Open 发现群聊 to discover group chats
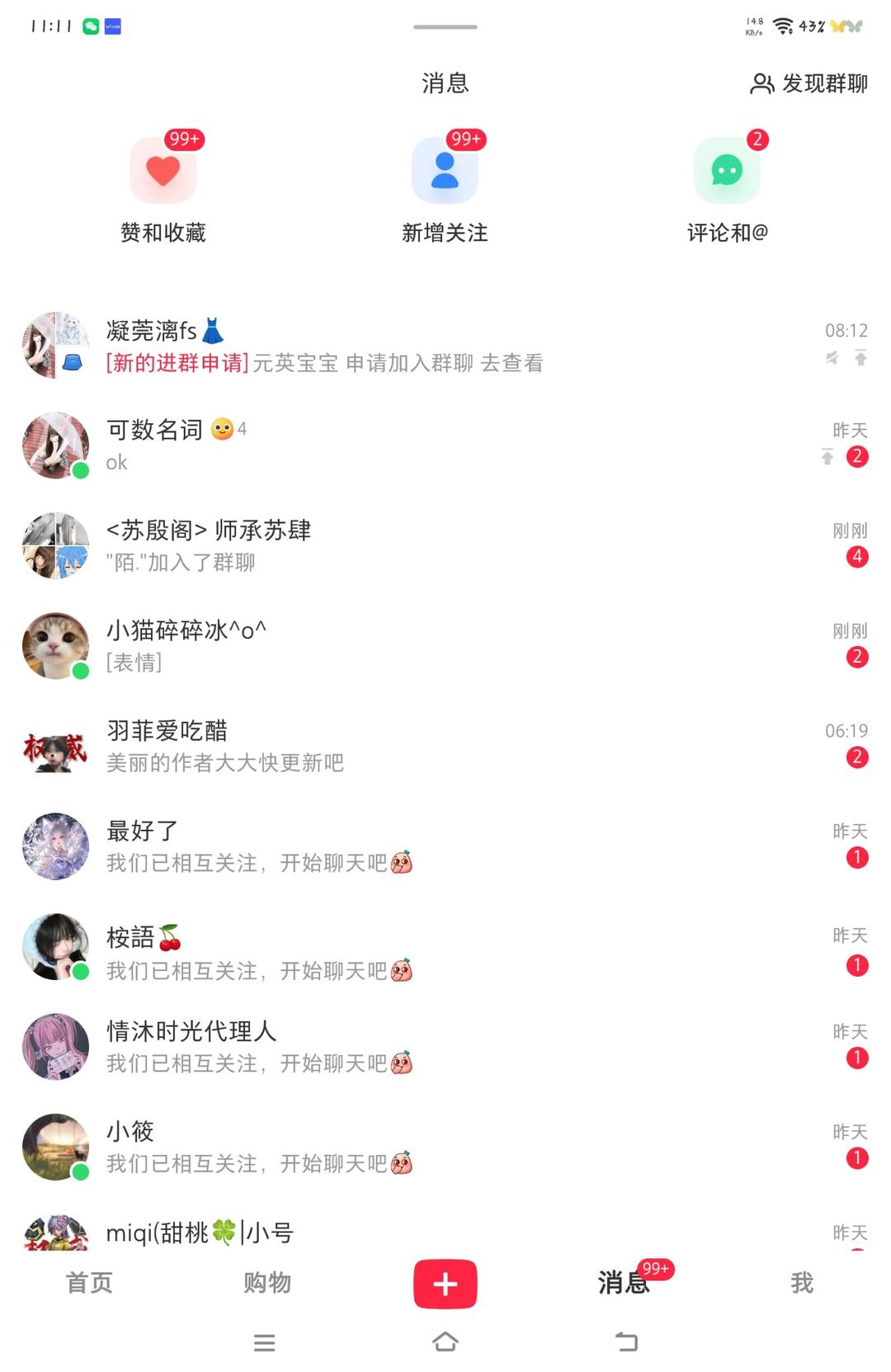Screen dimensions: 891x1372 click(808, 83)
